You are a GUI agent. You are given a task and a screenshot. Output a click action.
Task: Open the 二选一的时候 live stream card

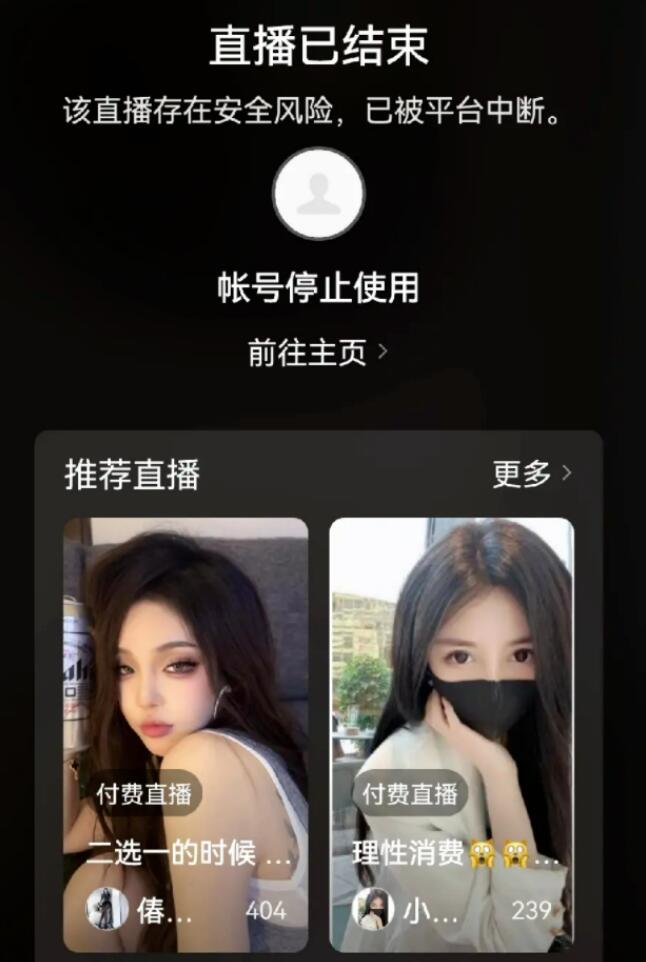(x=186, y=734)
